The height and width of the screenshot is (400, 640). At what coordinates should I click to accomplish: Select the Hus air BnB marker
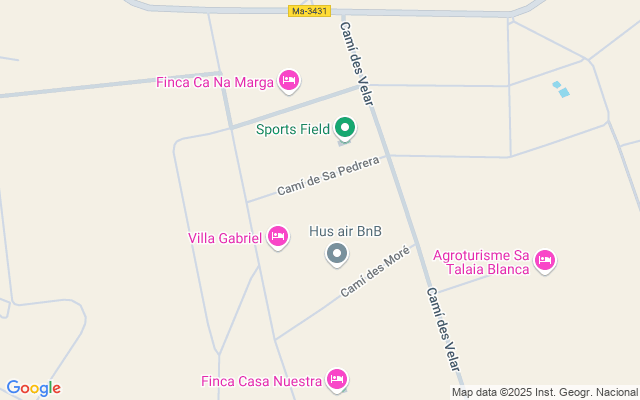click(338, 255)
